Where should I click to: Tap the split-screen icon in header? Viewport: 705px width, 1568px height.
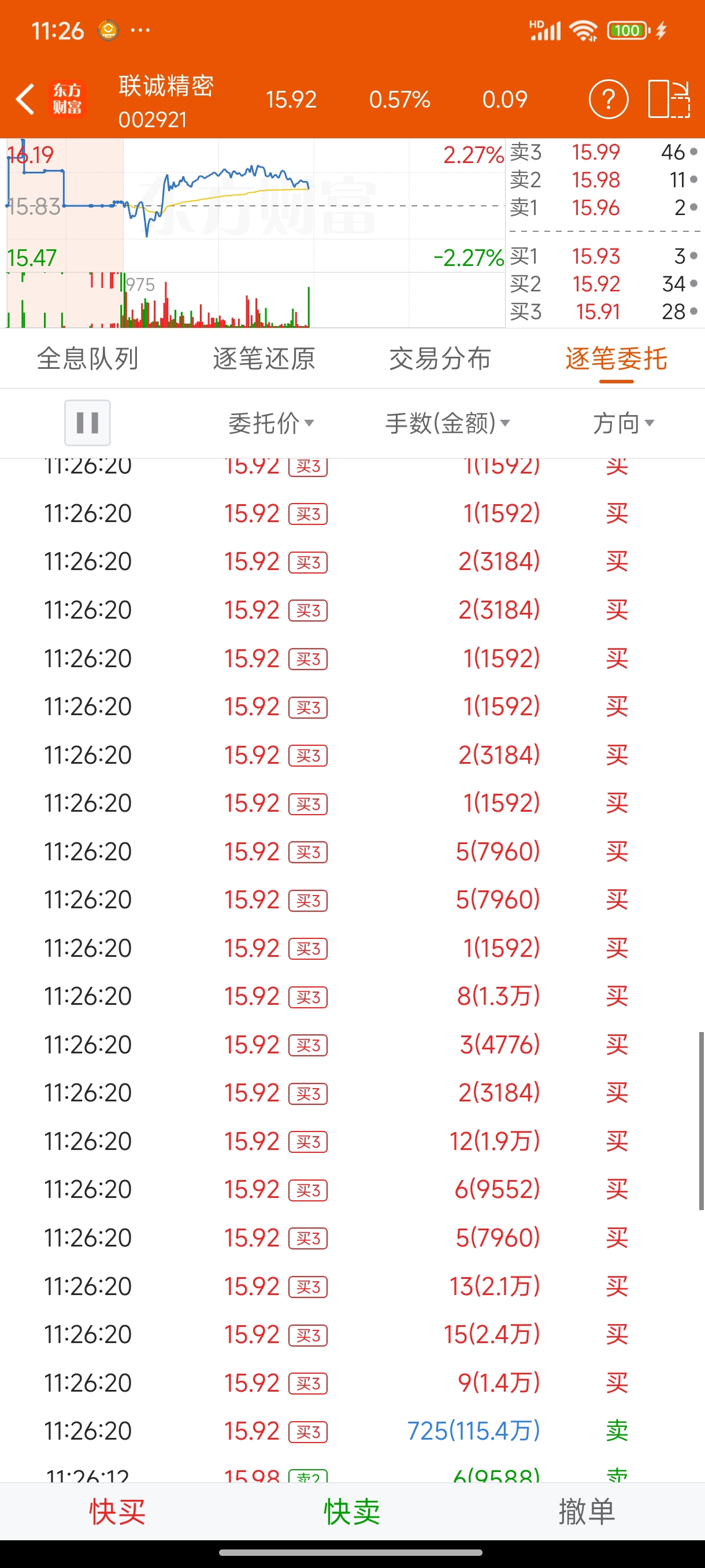pyautogui.click(x=669, y=99)
